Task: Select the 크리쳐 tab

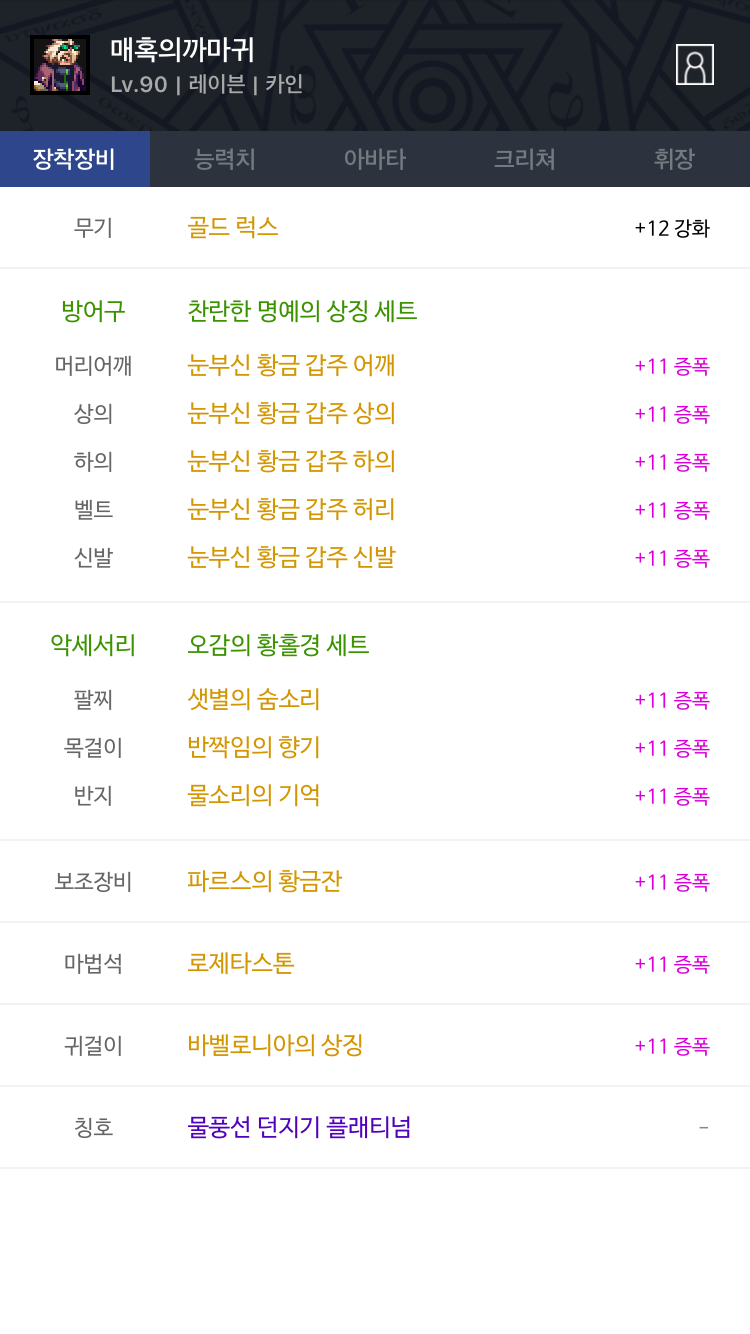Action: tap(525, 159)
